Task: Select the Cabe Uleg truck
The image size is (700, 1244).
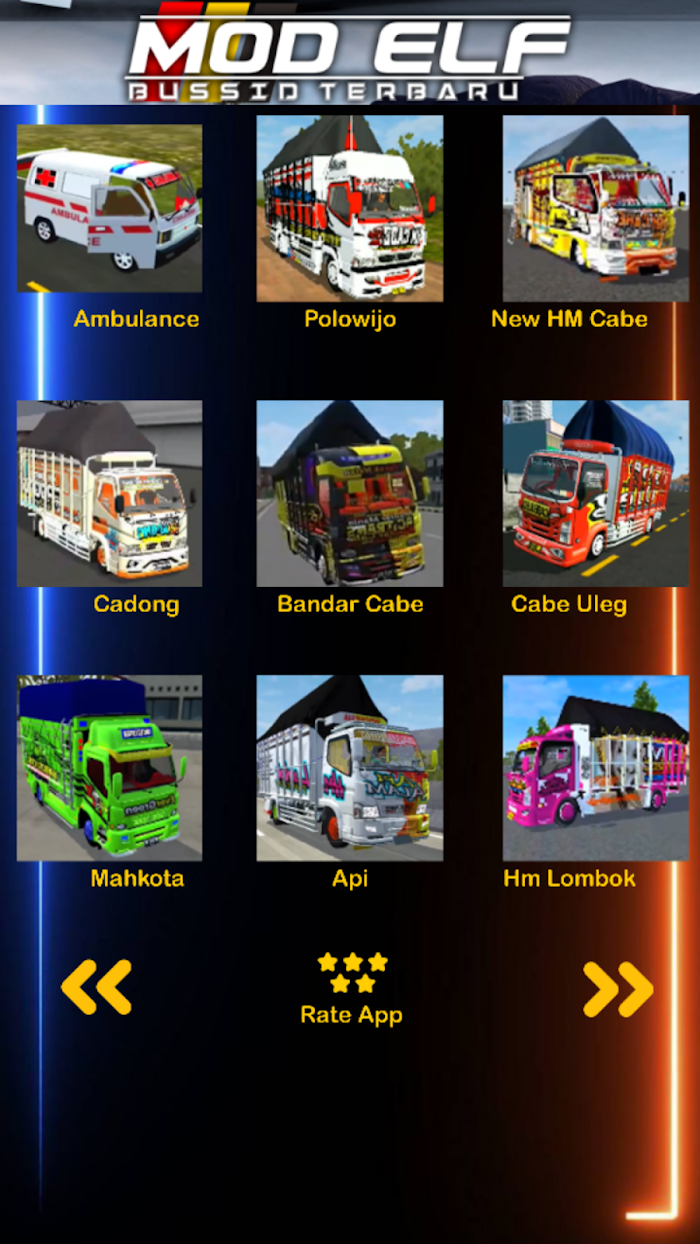Action: (595, 493)
